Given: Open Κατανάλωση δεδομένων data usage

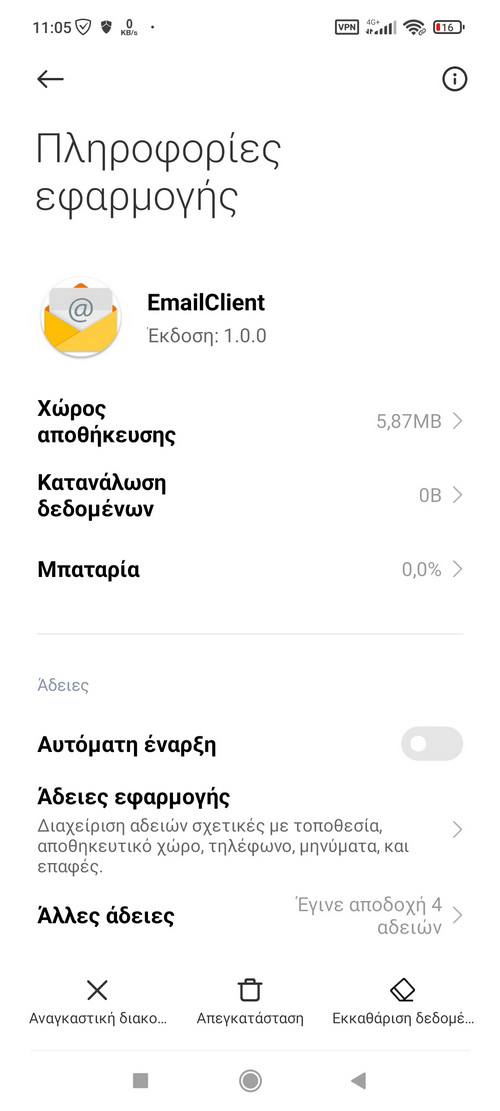Looking at the screenshot, I should click(250, 495).
